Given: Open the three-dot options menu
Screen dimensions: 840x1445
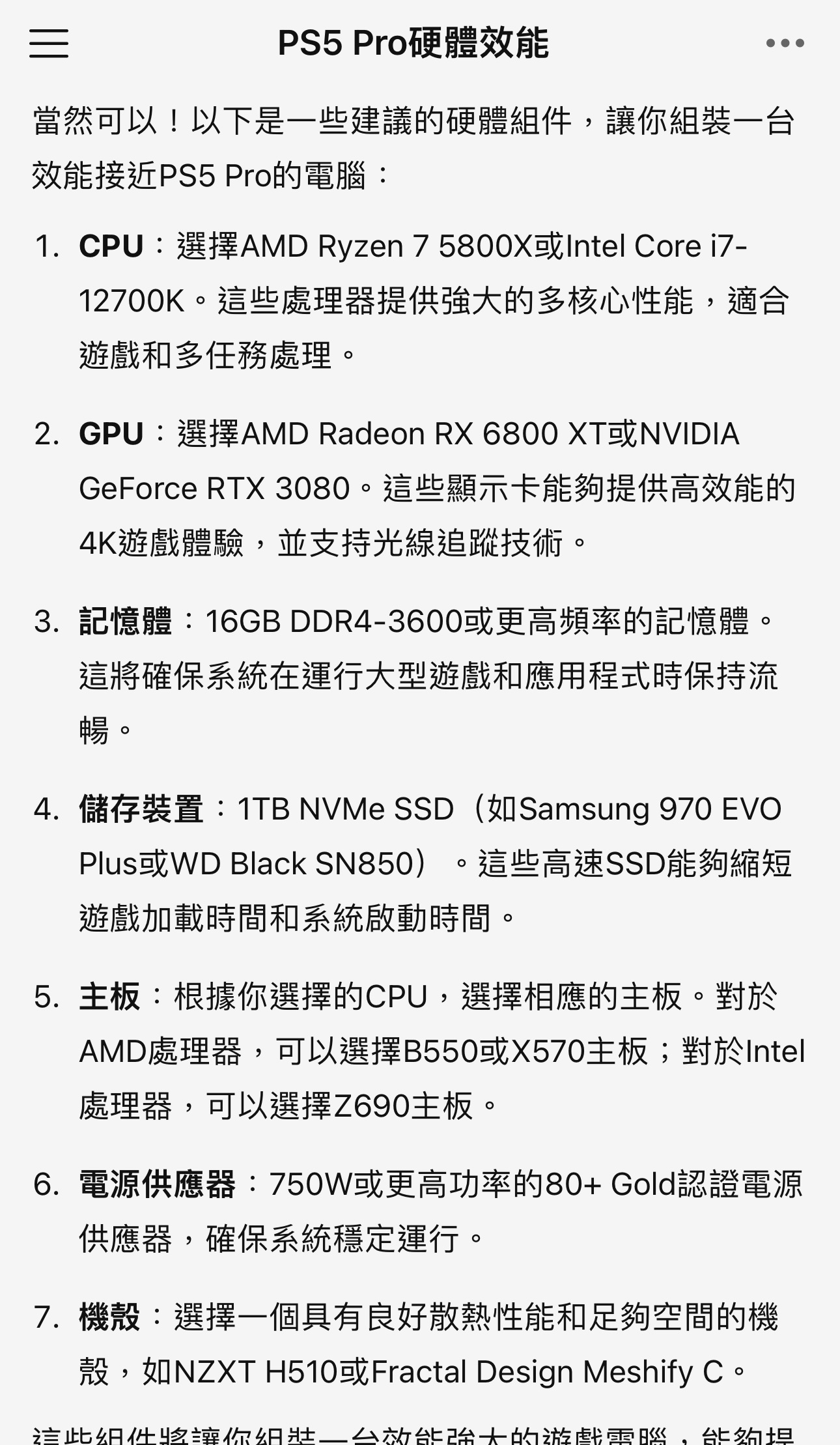Looking at the screenshot, I should 785,44.
